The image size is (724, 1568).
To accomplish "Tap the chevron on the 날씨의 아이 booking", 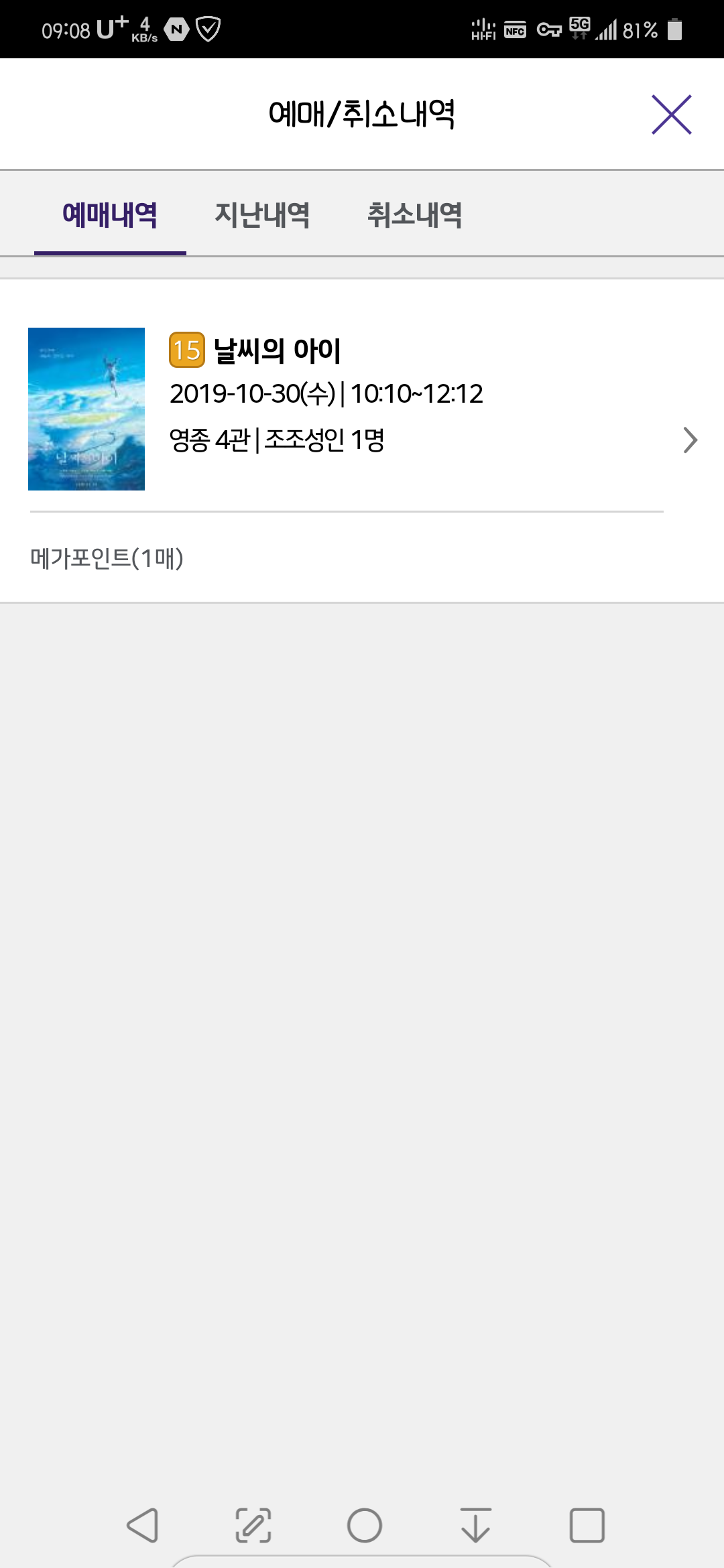I will [690, 440].
